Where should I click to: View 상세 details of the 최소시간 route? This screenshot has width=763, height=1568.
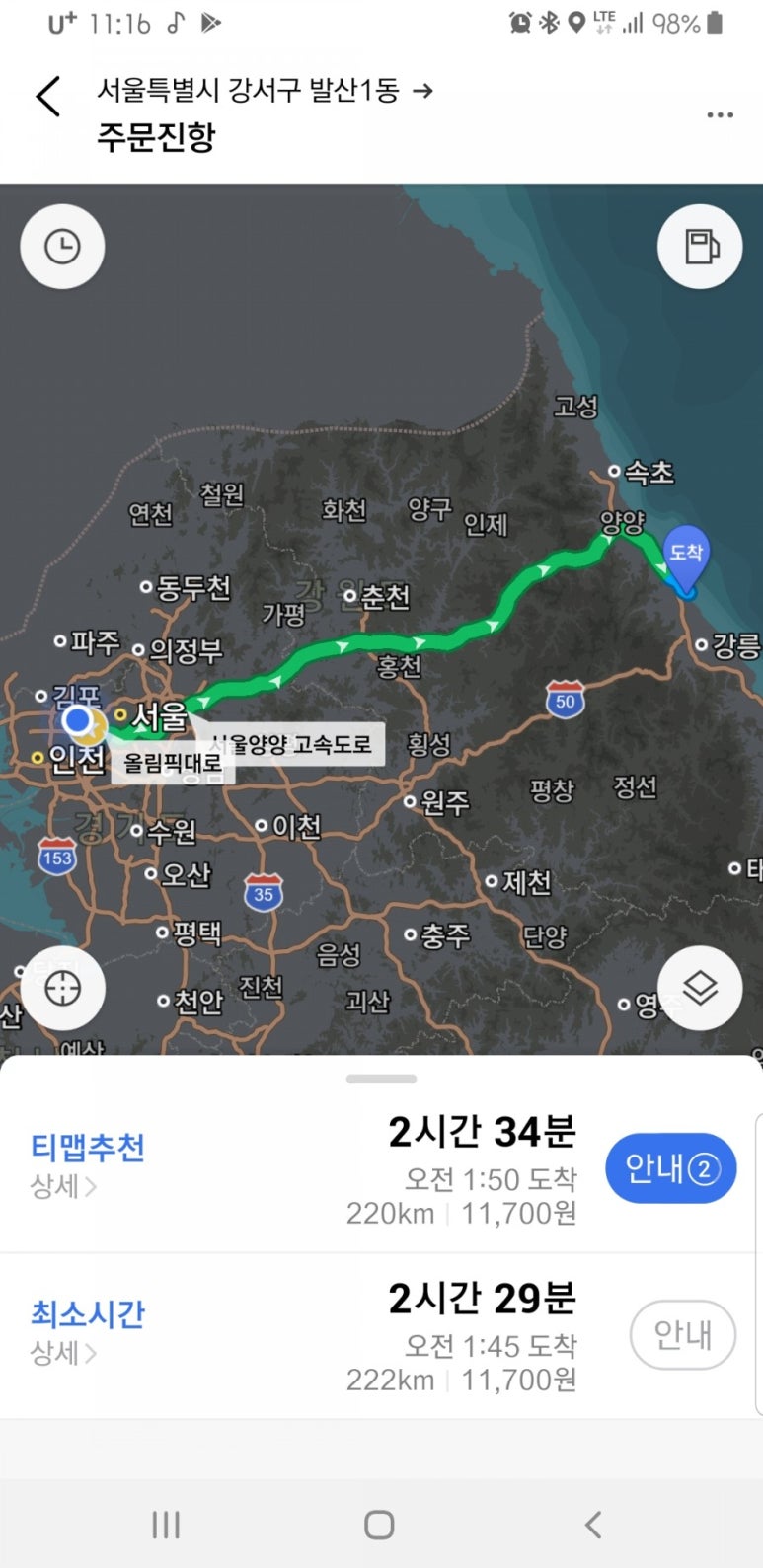click(x=63, y=1353)
